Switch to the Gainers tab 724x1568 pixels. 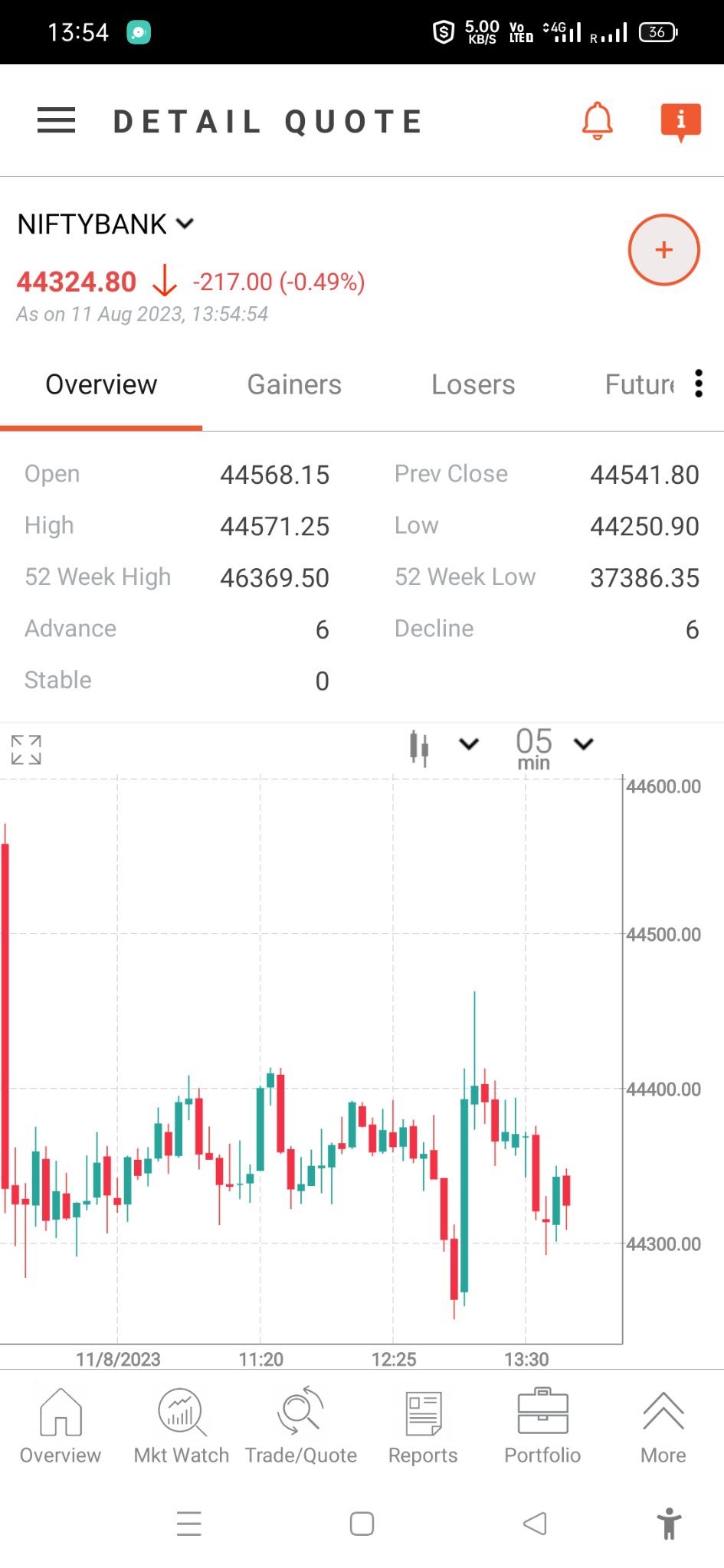[x=294, y=384]
